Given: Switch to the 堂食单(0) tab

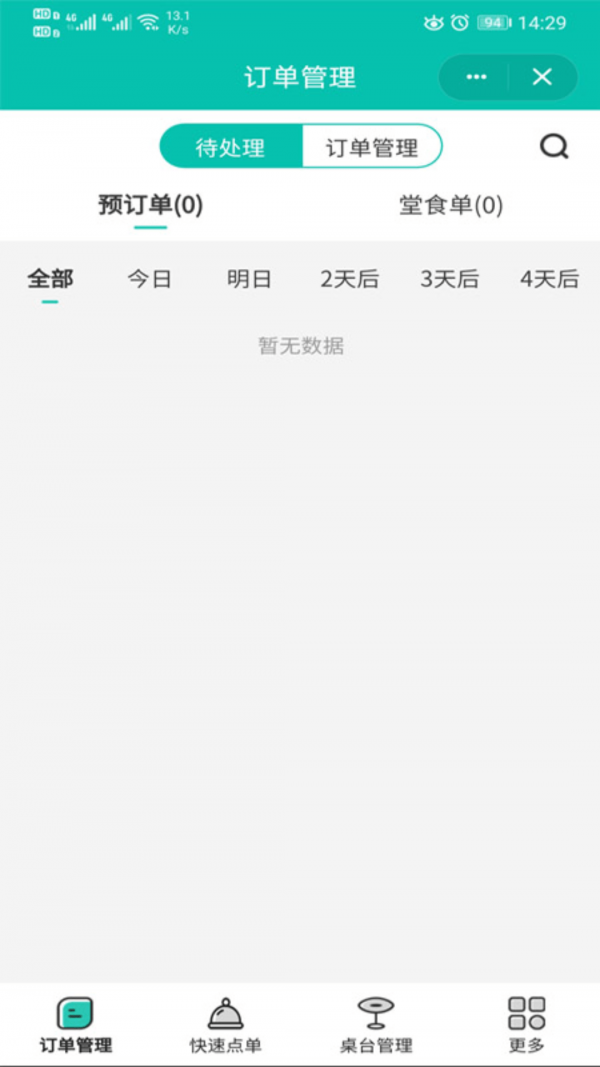Looking at the screenshot, I should [451, 206].
